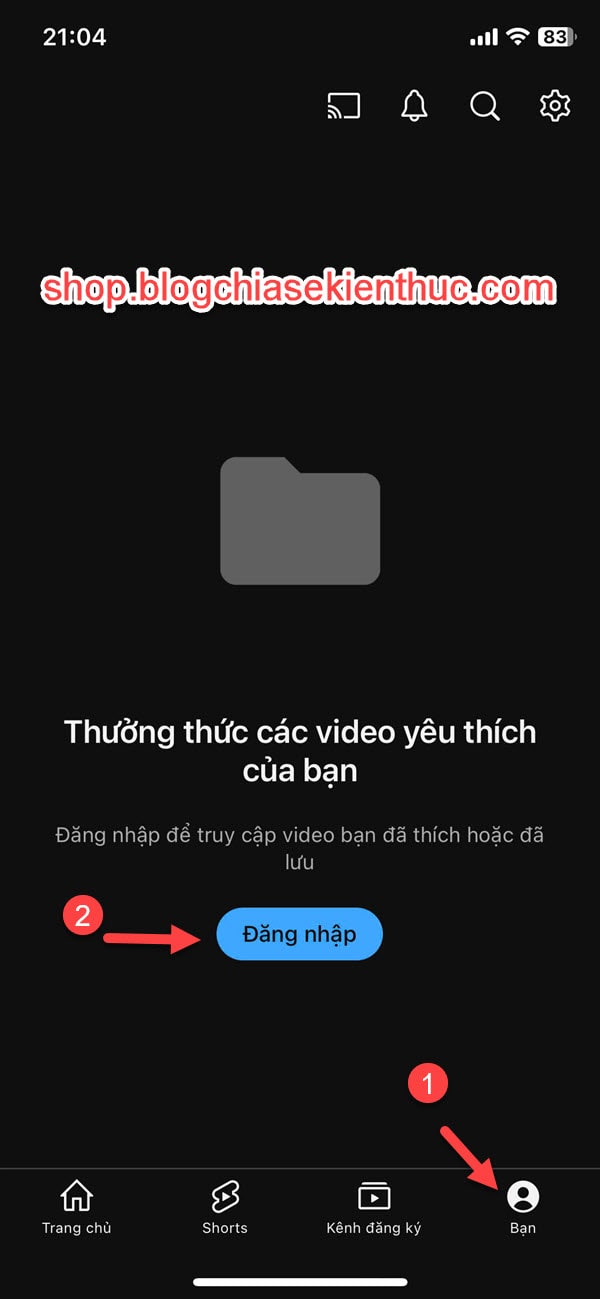The width and height of the screenshot is (600, 1299).
Task: Switch to the Shorts tab
Action: [225, 1207]
